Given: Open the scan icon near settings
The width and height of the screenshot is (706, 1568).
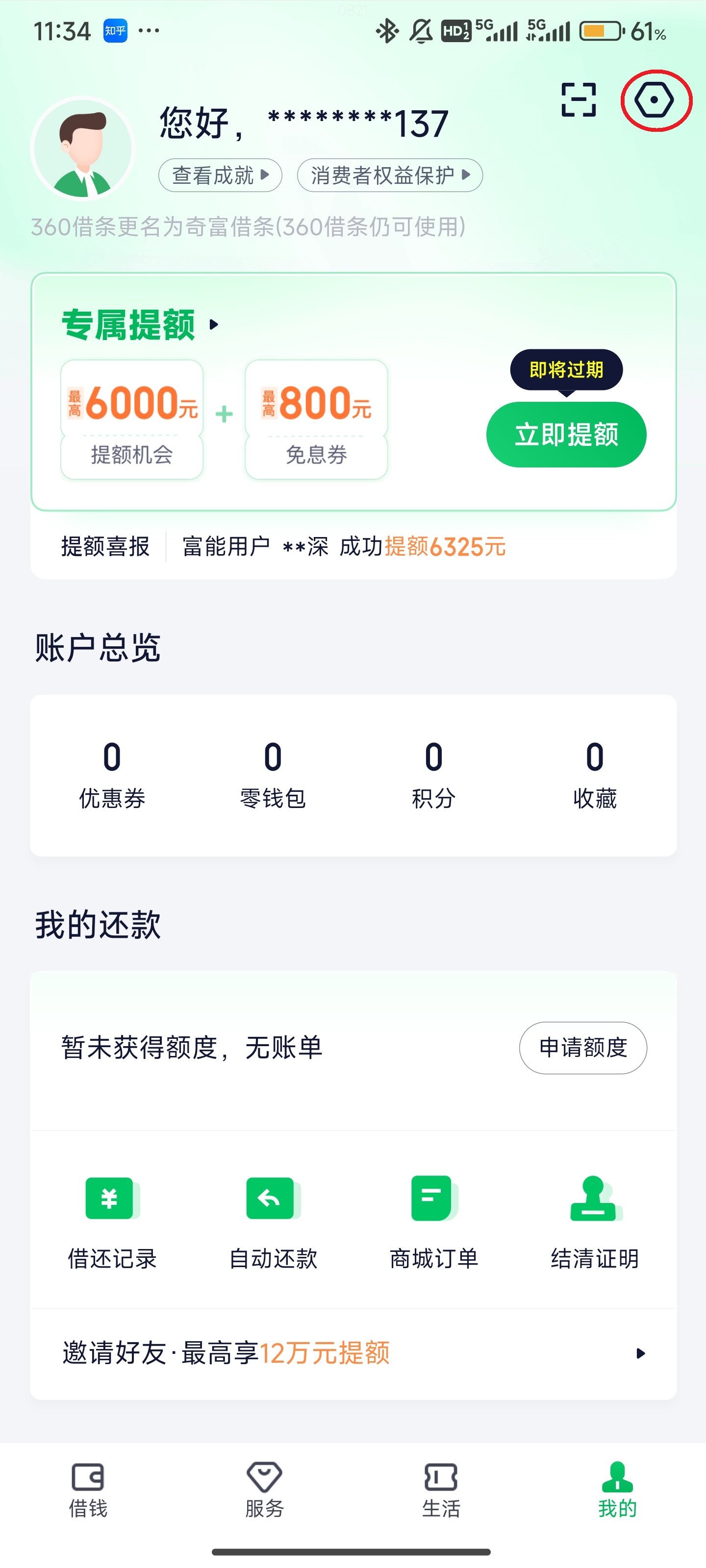Looking at the screenshot, I should pyautogui.click(x=579, y=100).
